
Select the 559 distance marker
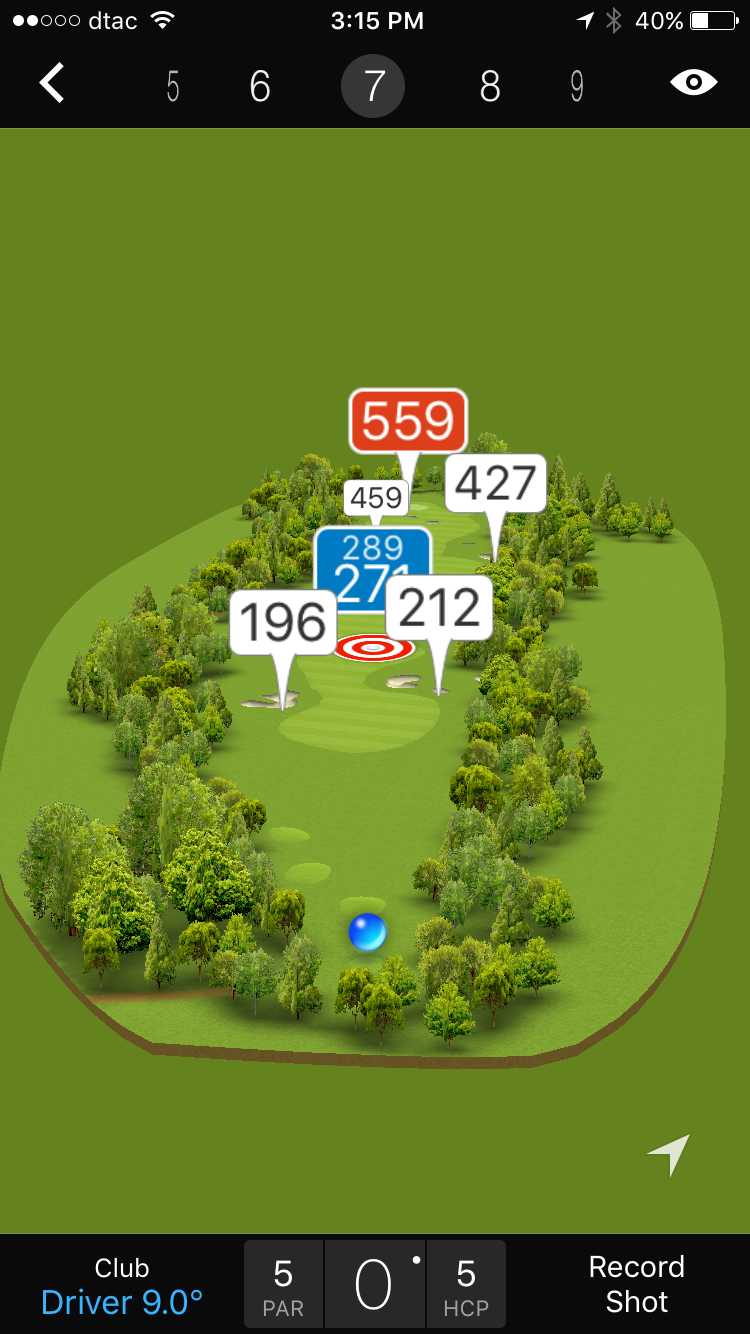tap(408, 421)
